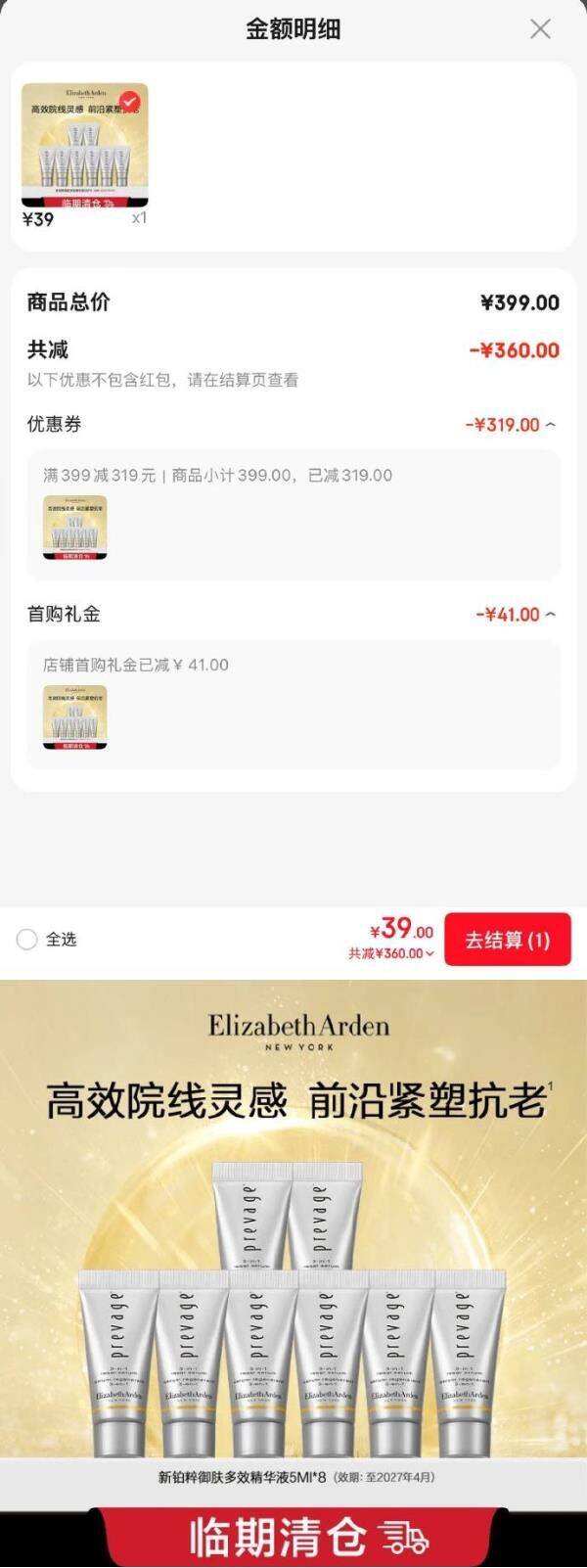Collapse the 优惠券 discount details
This screenshot has width=587, height=1568.
[x=511, y=425]
